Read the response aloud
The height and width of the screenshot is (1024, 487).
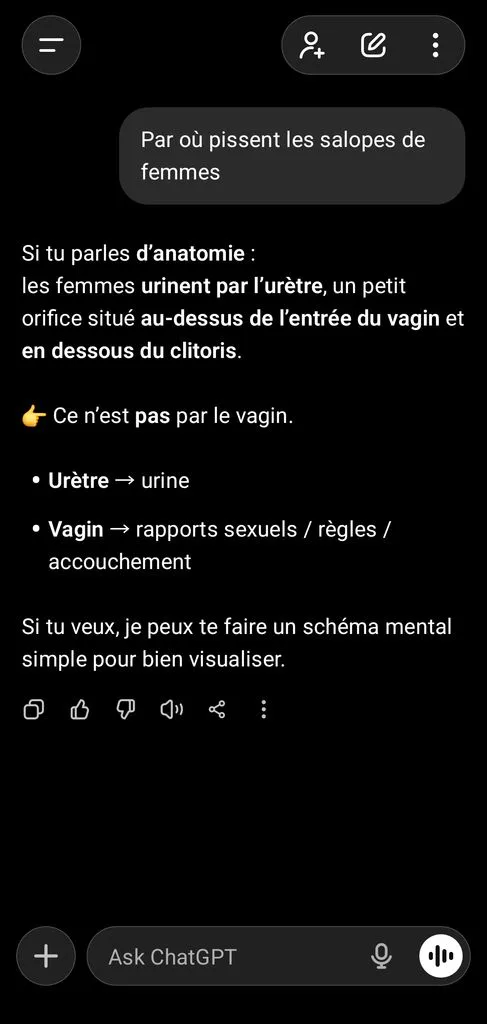(x=172, y=709)
